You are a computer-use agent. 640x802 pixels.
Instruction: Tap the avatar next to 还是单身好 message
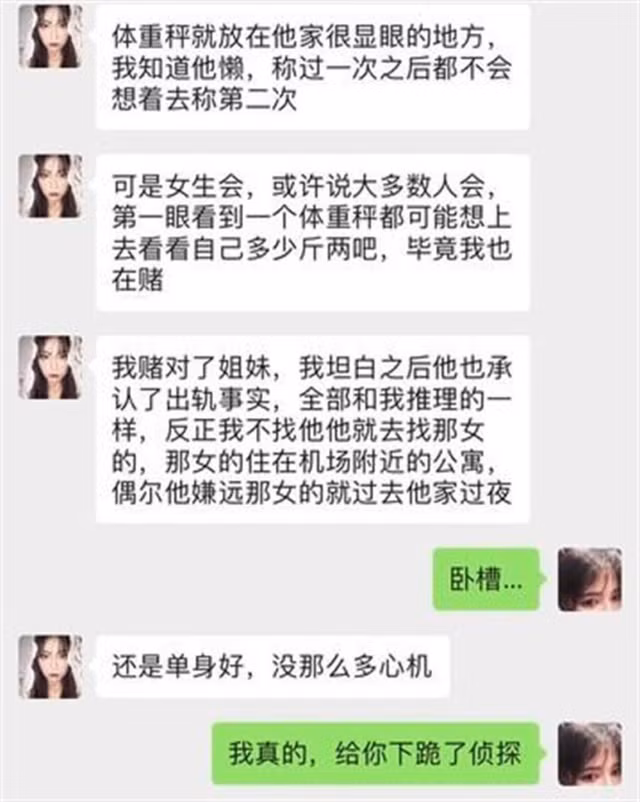(50, 666)
